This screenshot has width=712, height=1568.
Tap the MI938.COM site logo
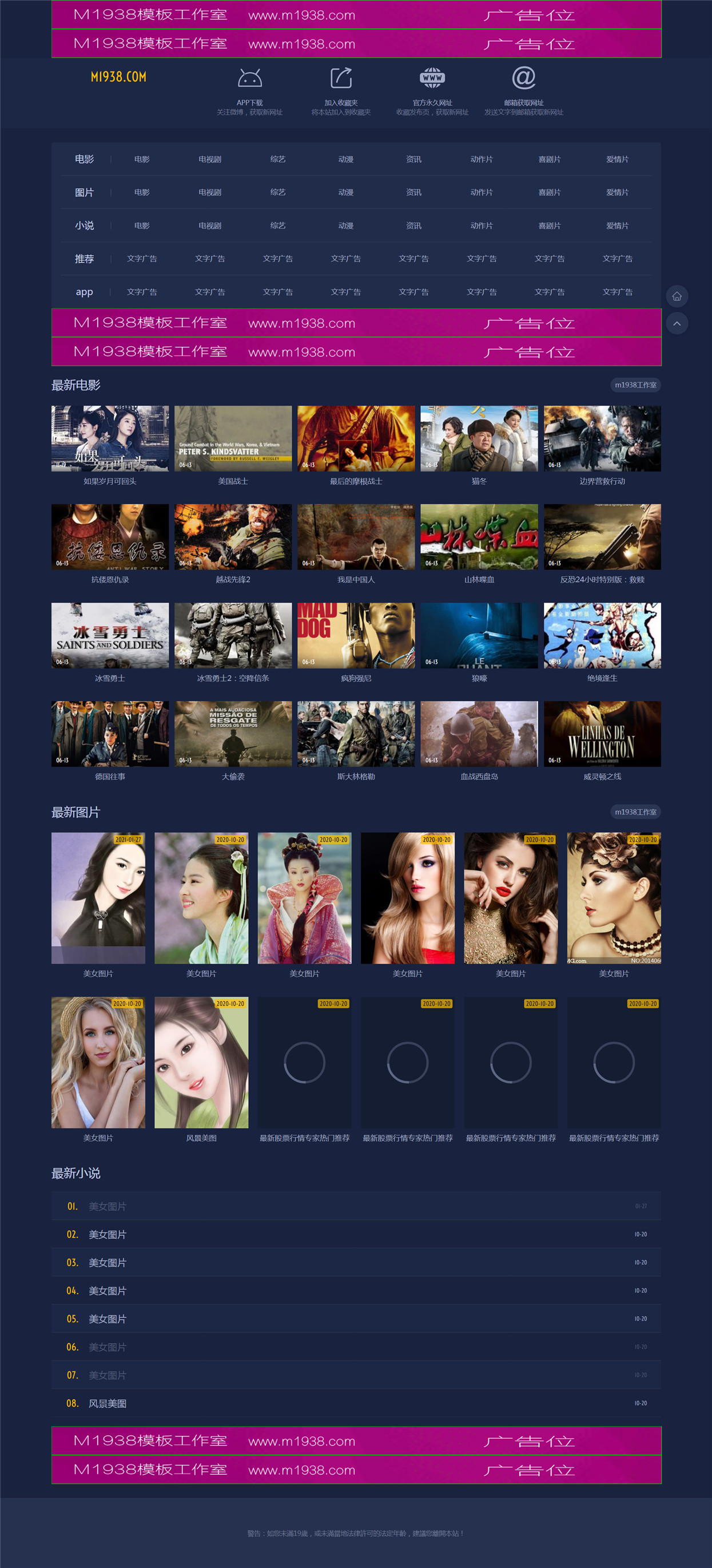119,77
